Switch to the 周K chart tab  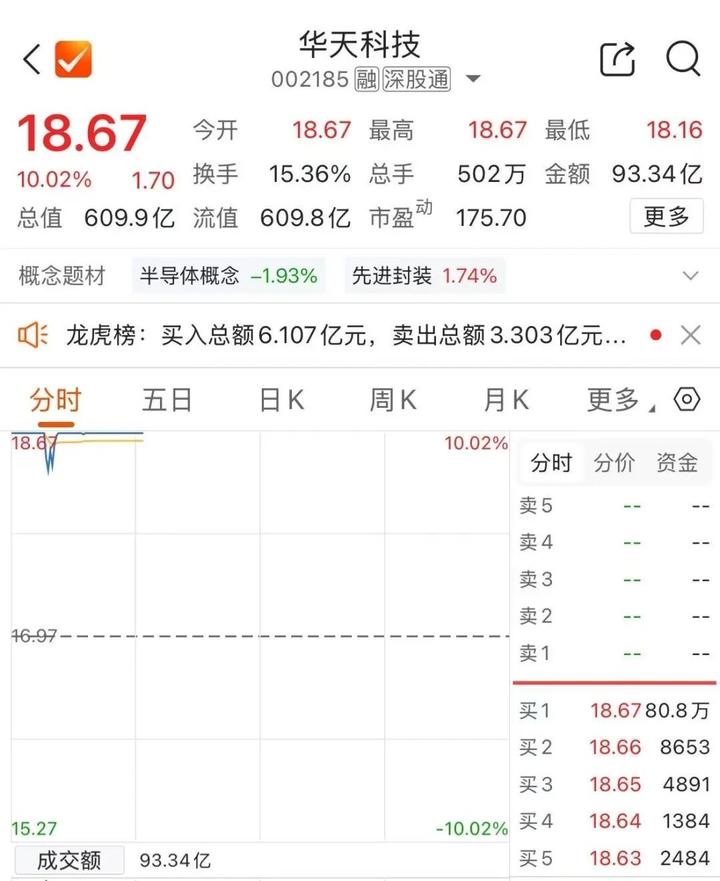393,401
